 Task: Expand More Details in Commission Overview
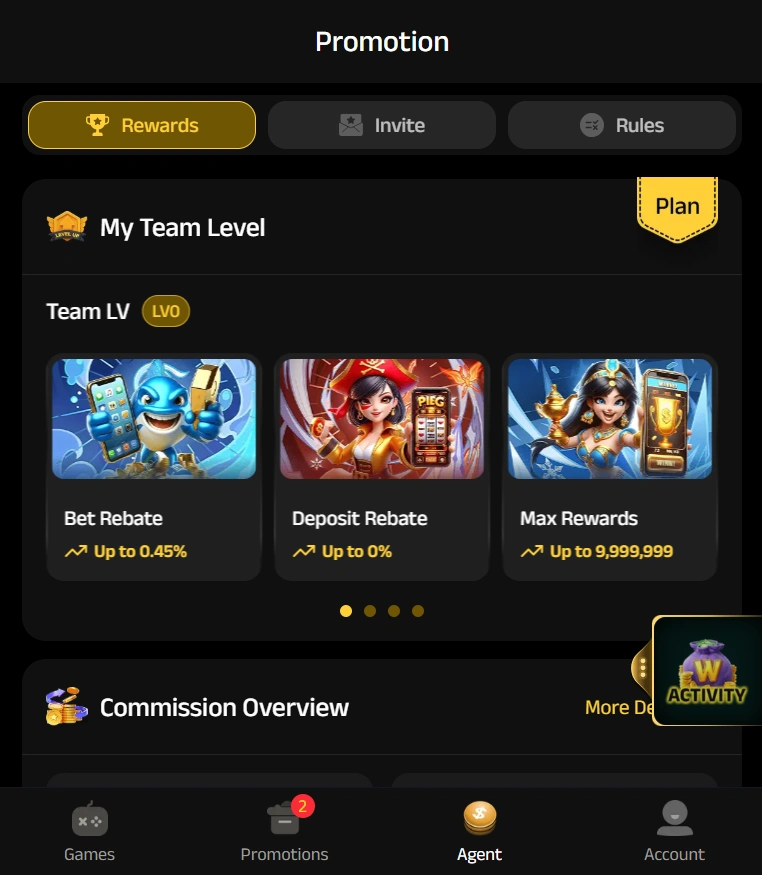(620, 707)
